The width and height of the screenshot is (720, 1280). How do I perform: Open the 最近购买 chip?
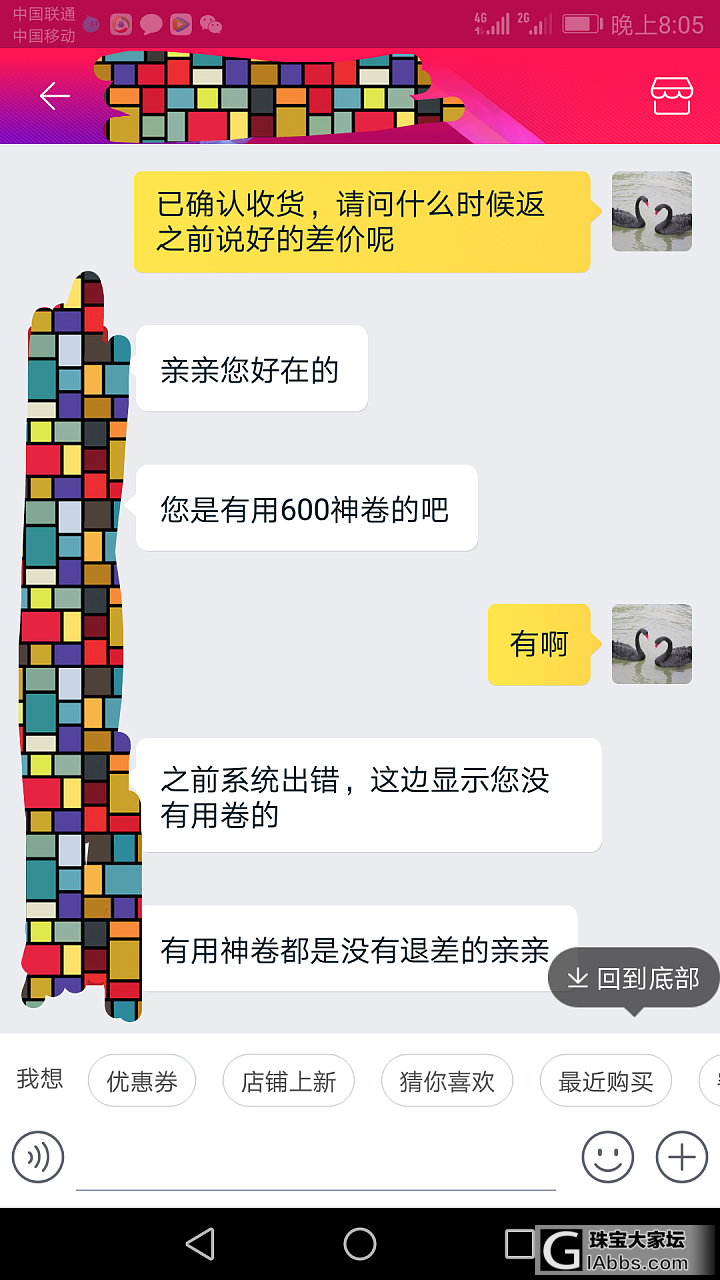pyautogui.click(x=605, y=1081)
